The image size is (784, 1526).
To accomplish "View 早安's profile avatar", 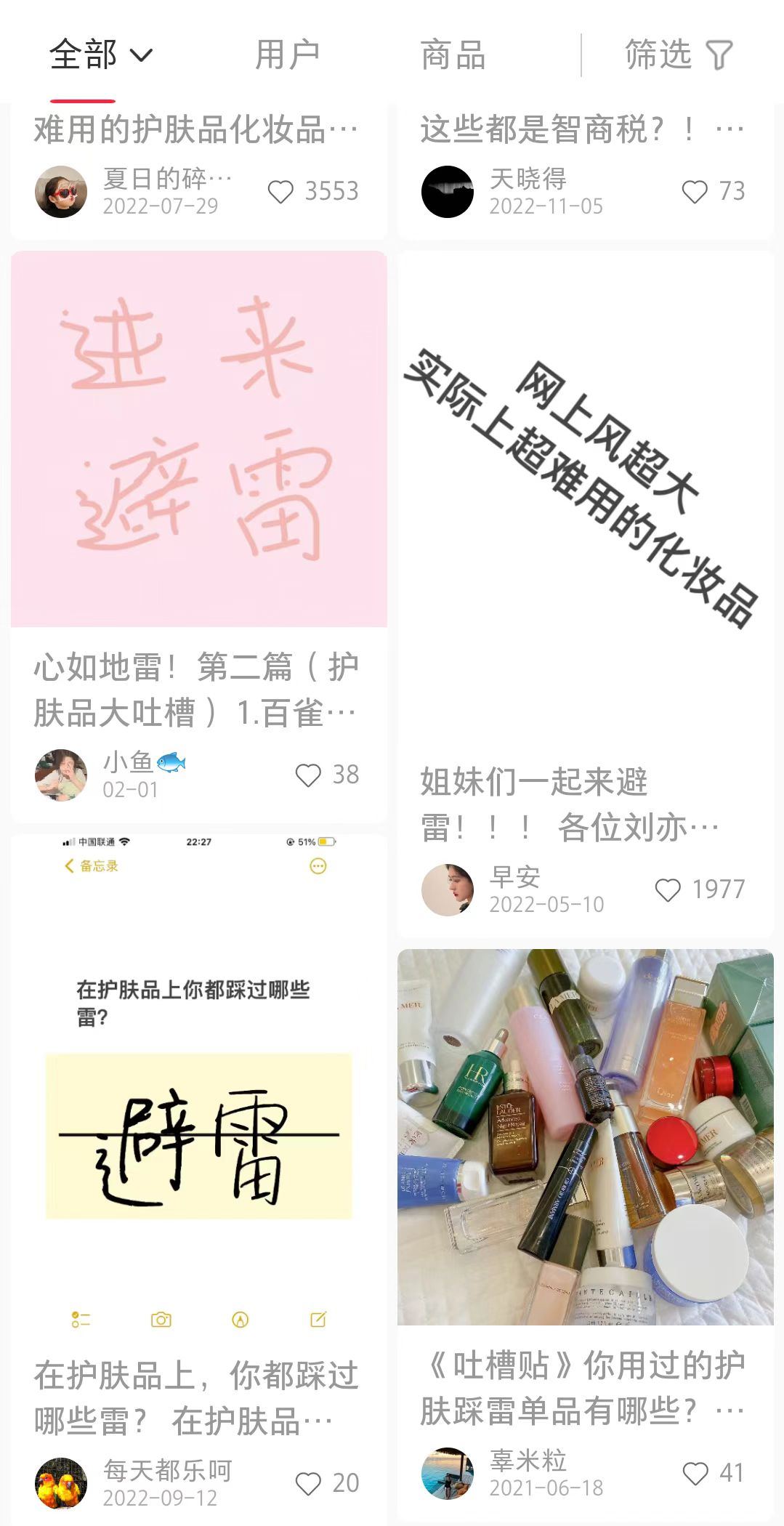I will click(x=448, y=890).
